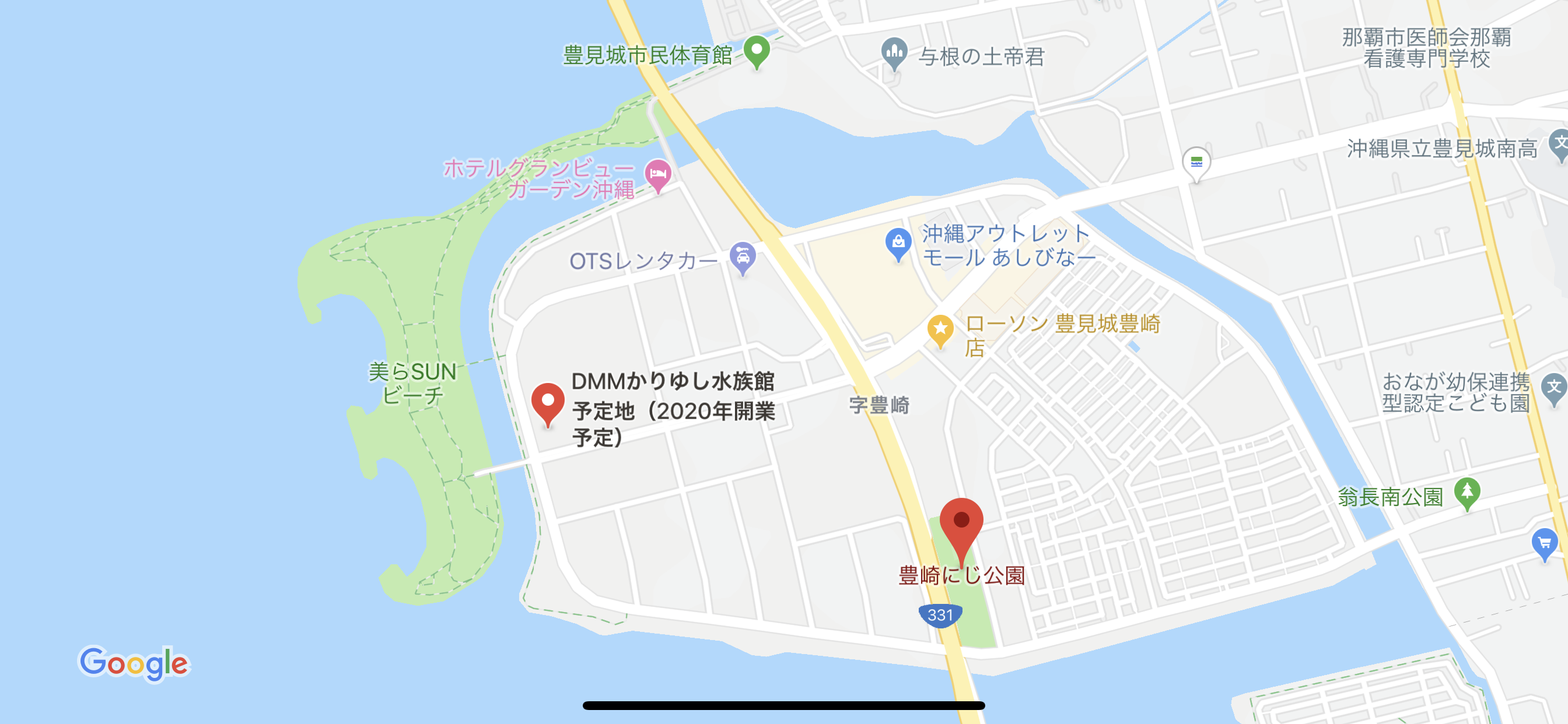Screen dimensions: 1568x724
Task: Select ホテルグランビューガーデン沖縄 hotel pin
Action: [x=658, y=174]
